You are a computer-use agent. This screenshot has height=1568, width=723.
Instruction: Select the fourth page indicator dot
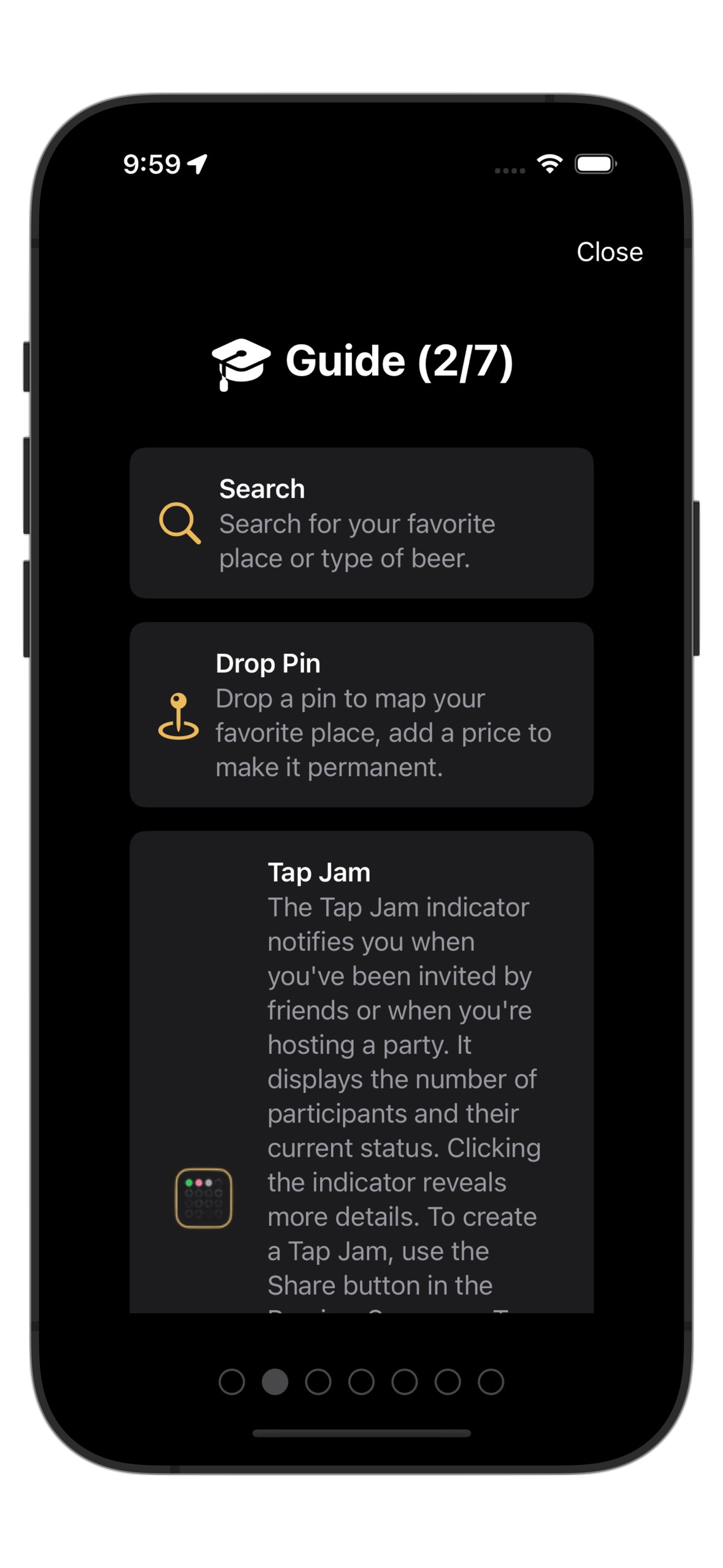point(361,1381)
